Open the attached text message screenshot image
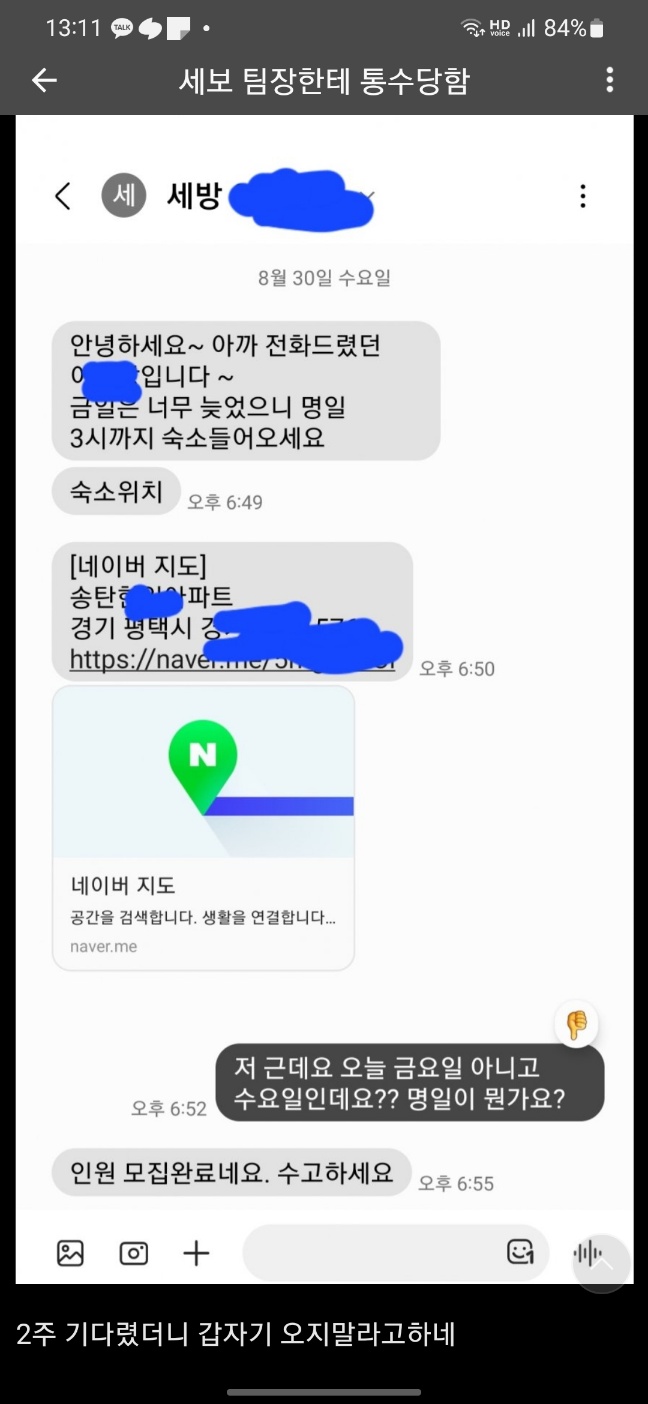Image resolution: width=648 pixels, height=1404 pixels. (x=324, y=700)
